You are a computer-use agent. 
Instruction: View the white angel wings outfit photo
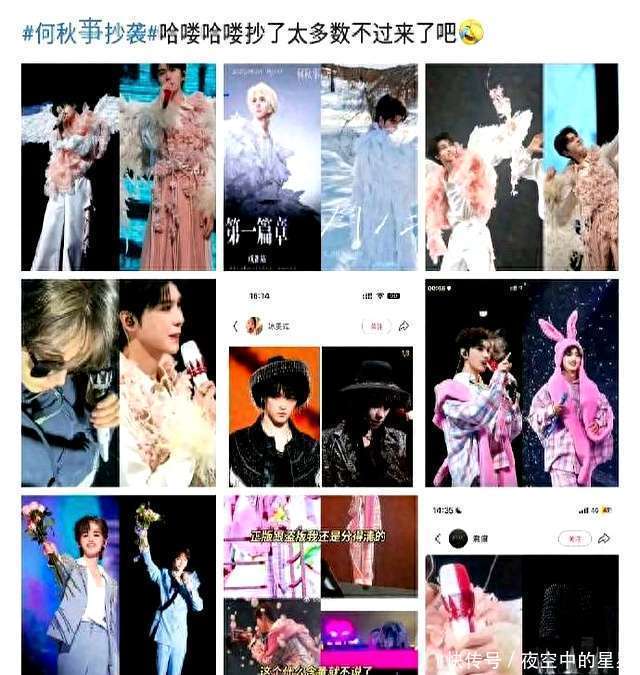coord(118,167)
